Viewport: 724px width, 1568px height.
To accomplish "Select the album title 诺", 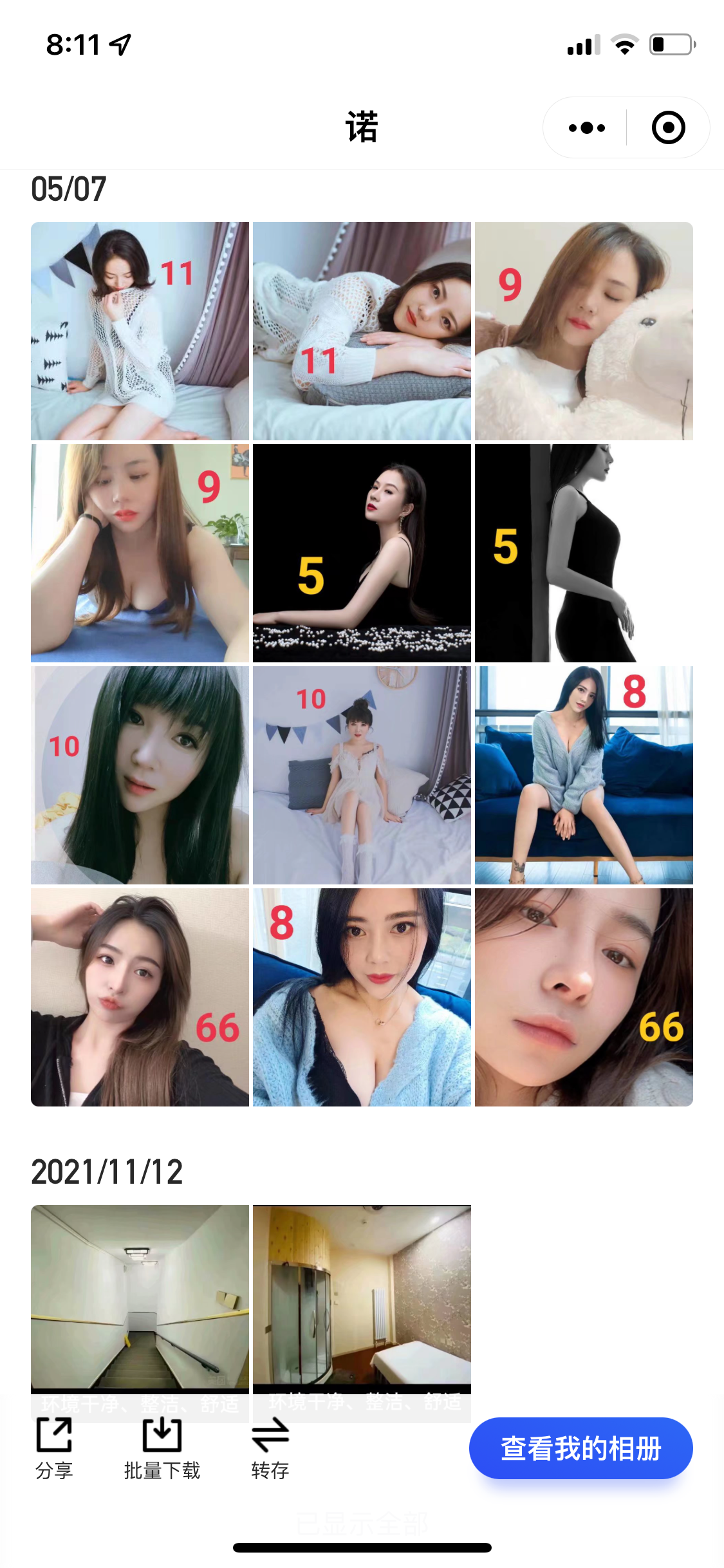I will tap(362, 127).
